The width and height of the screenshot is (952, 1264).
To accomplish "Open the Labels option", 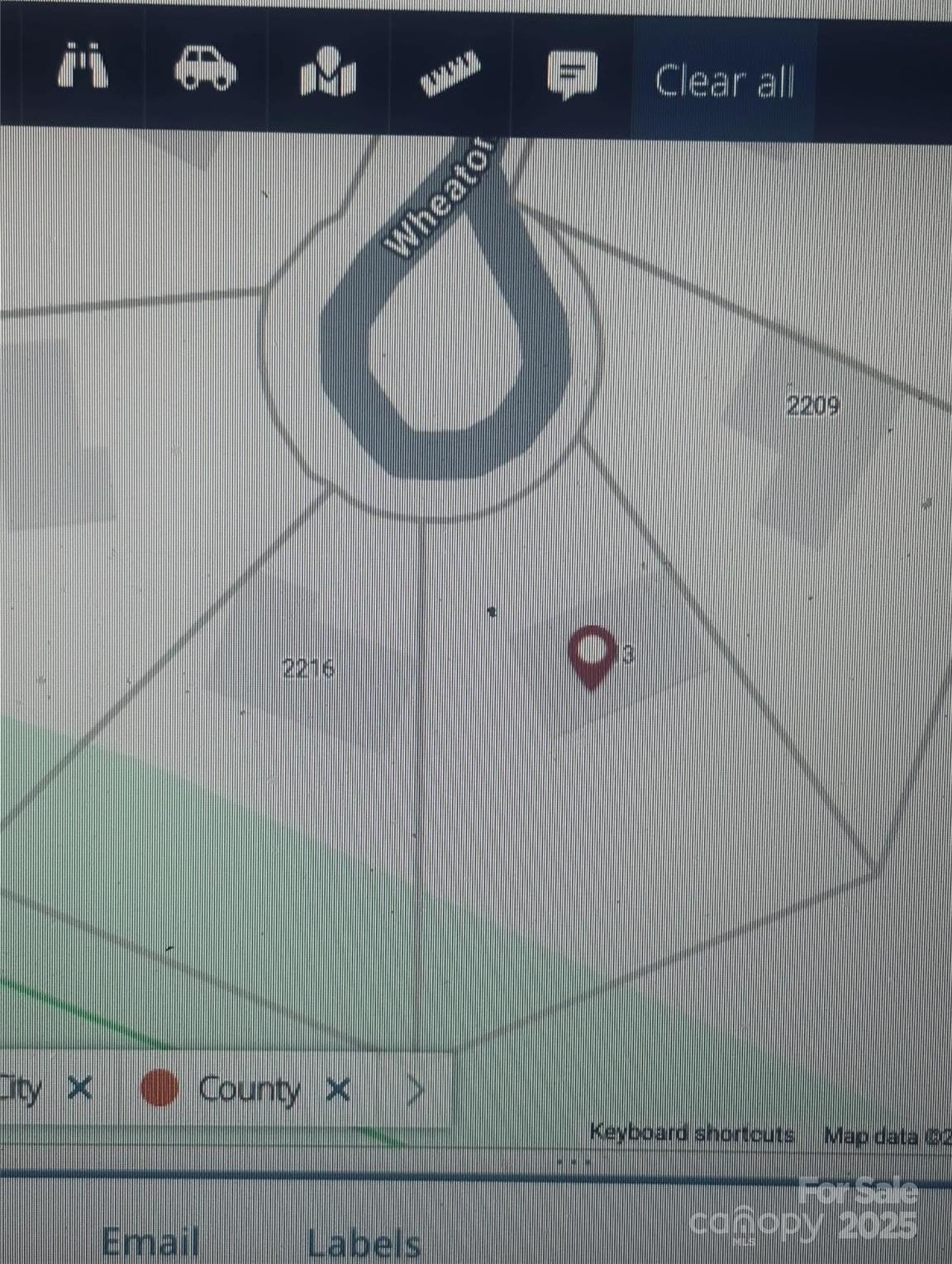I will pos(364,1243).
